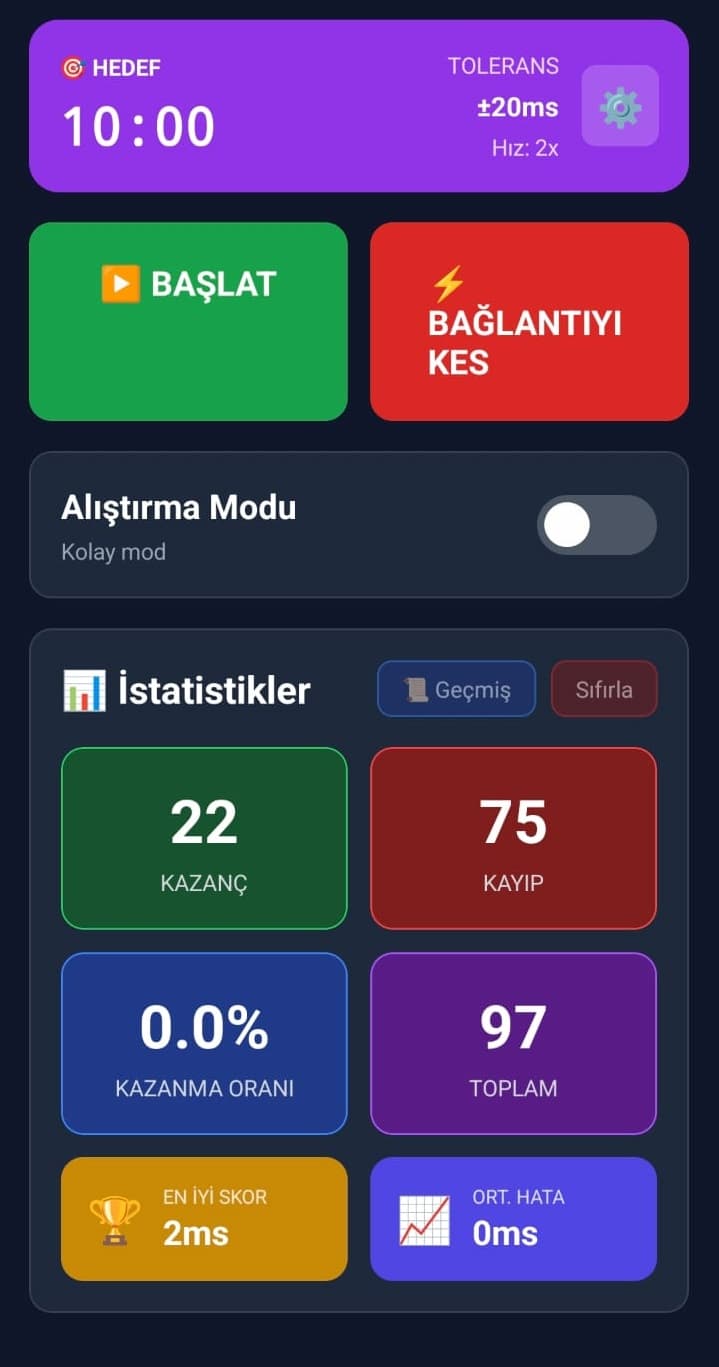
Task: Hit the red BAĞLANTIYI KES button
Action: pos(529,321)
